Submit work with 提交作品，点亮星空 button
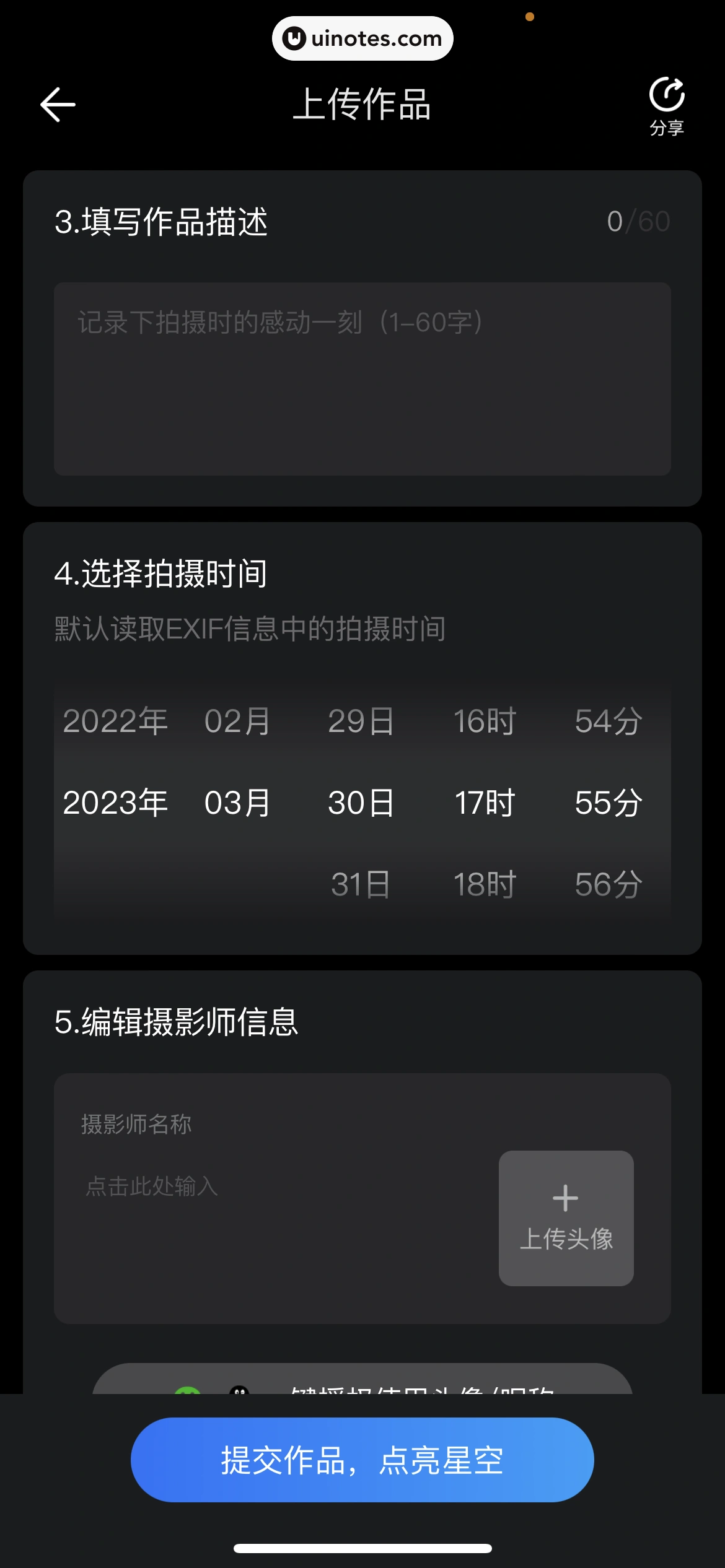This screenshot has width=725, height=1568. [362, 1460]
